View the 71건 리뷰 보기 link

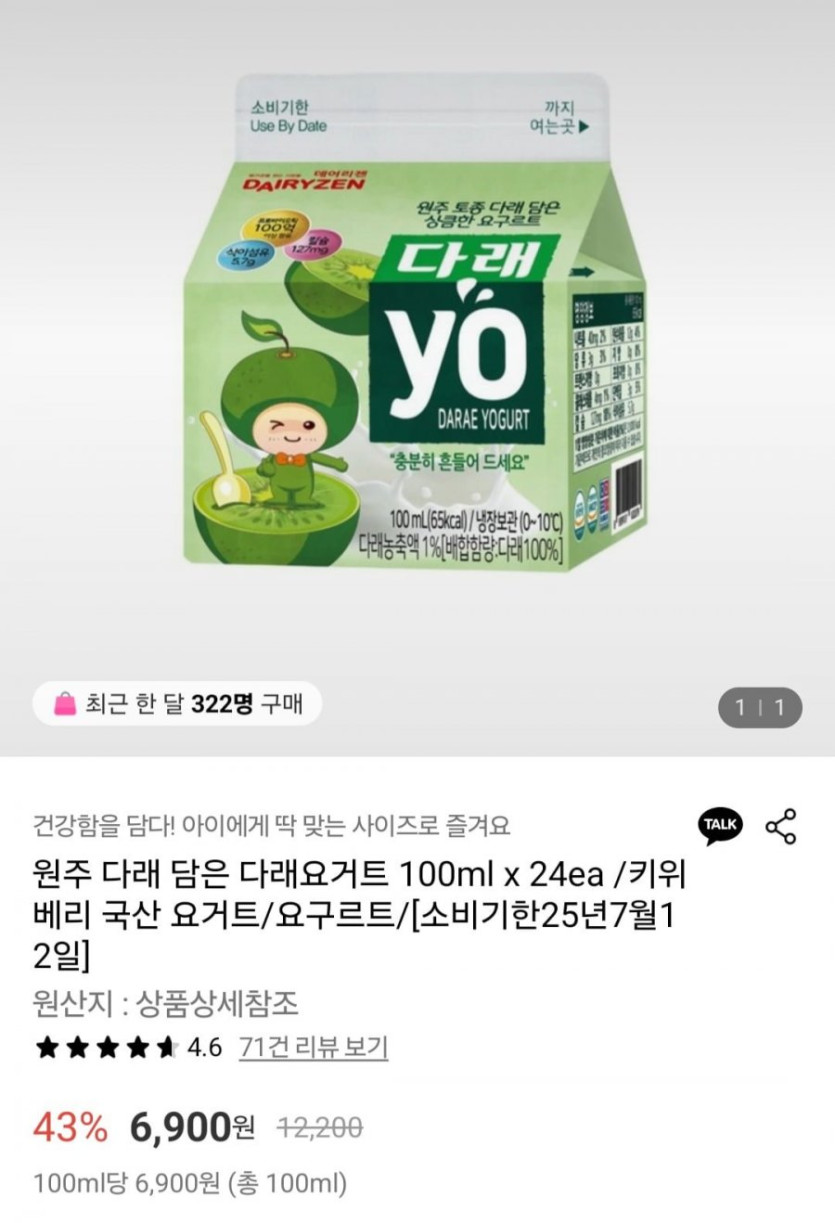click(313, 1047)
